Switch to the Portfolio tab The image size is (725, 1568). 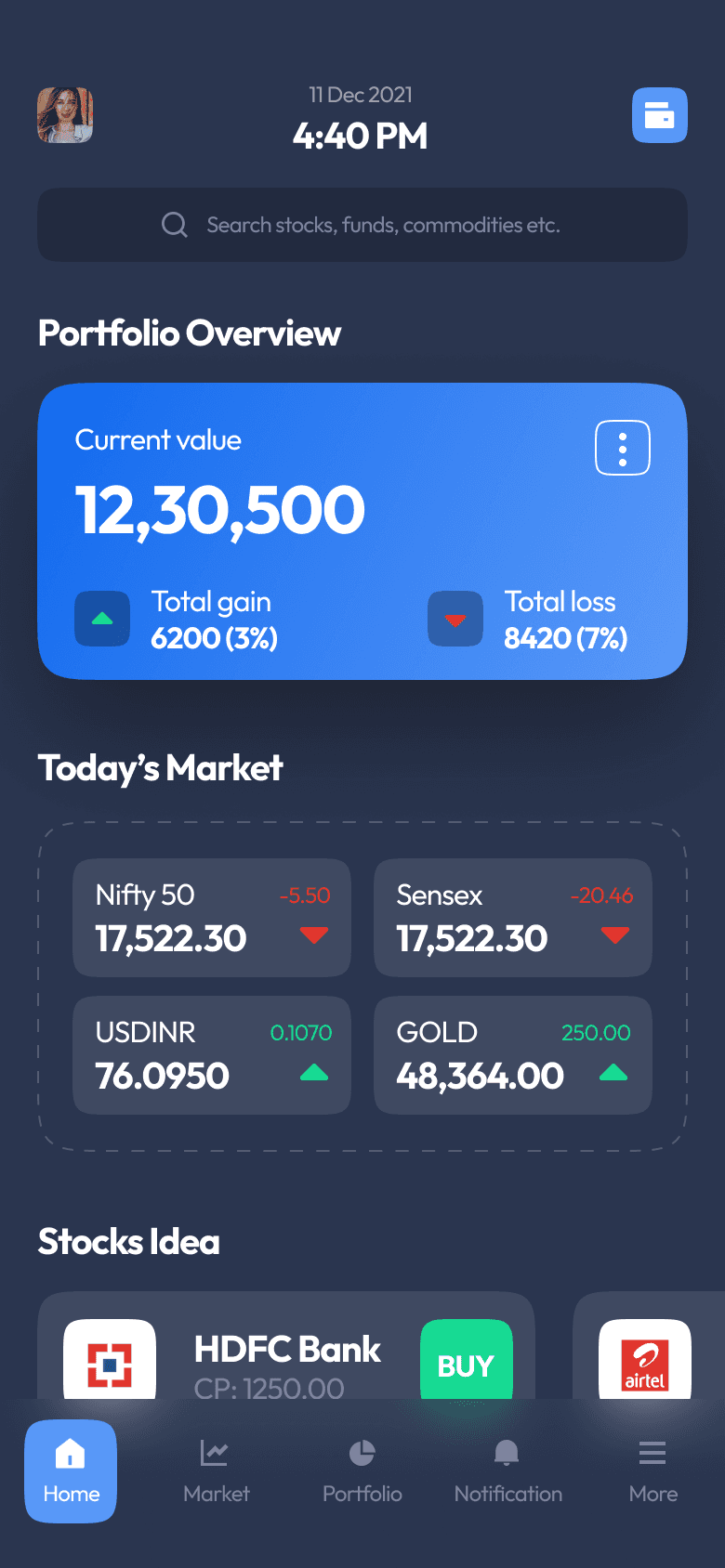point(362,1471)
